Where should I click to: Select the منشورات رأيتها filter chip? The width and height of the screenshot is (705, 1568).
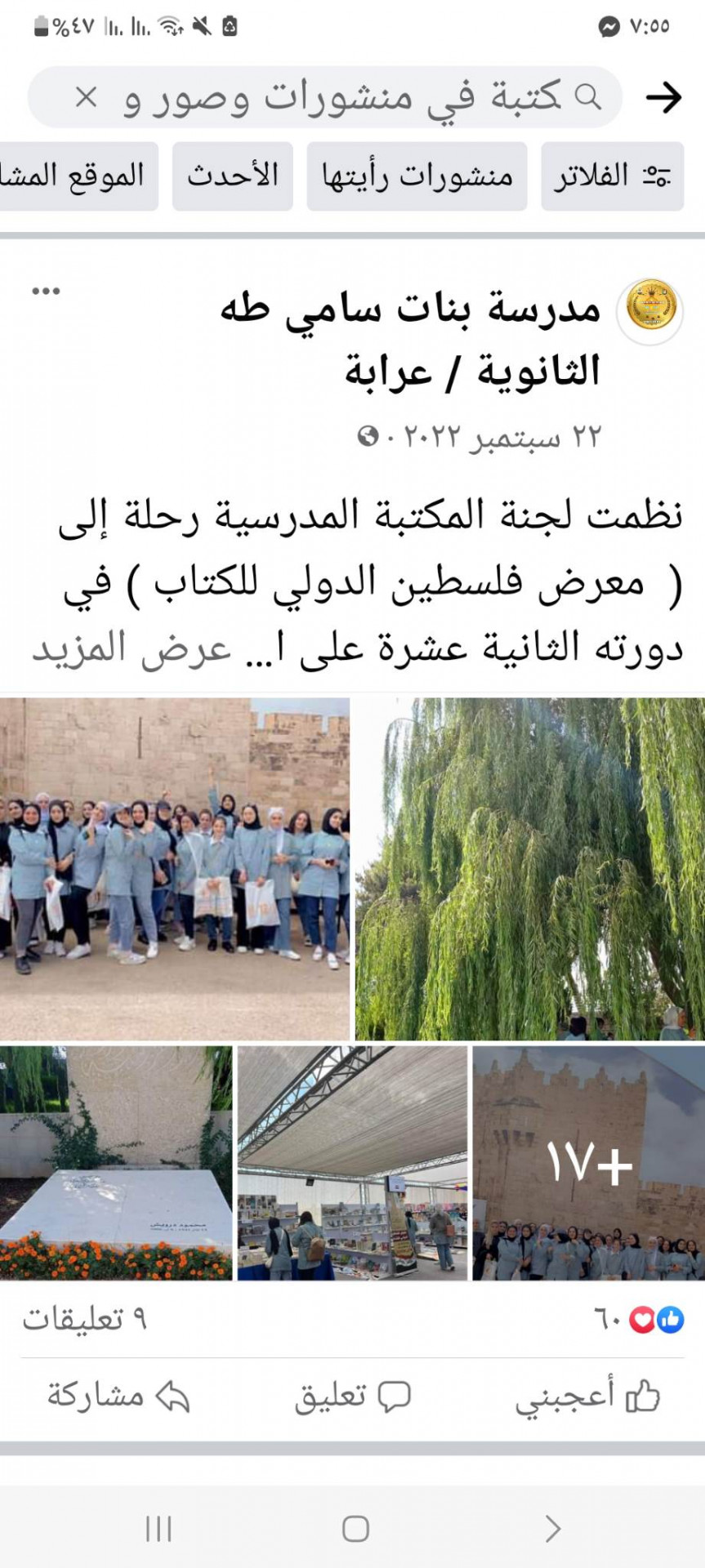pos(417,176)
